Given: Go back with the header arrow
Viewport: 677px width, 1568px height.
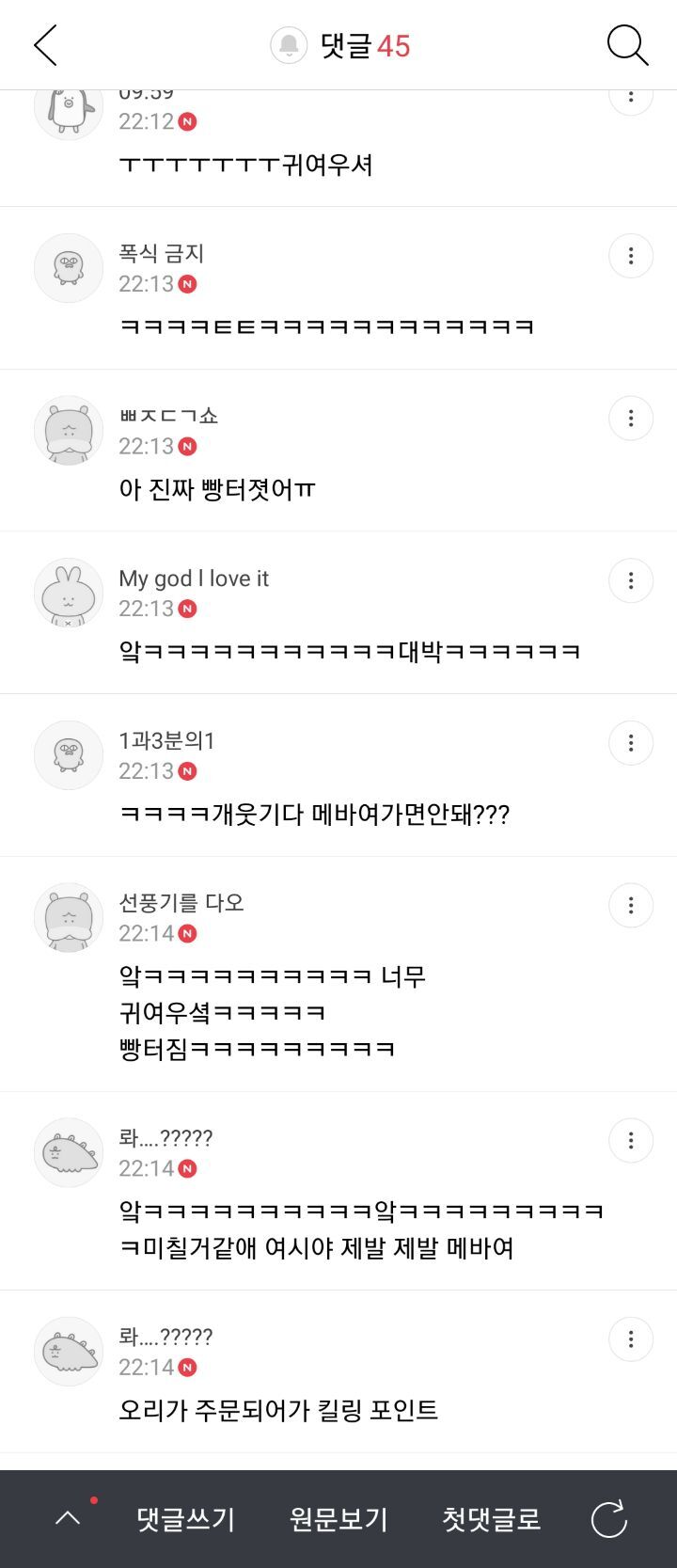Looking at the screenshot, I should [45, 45].
